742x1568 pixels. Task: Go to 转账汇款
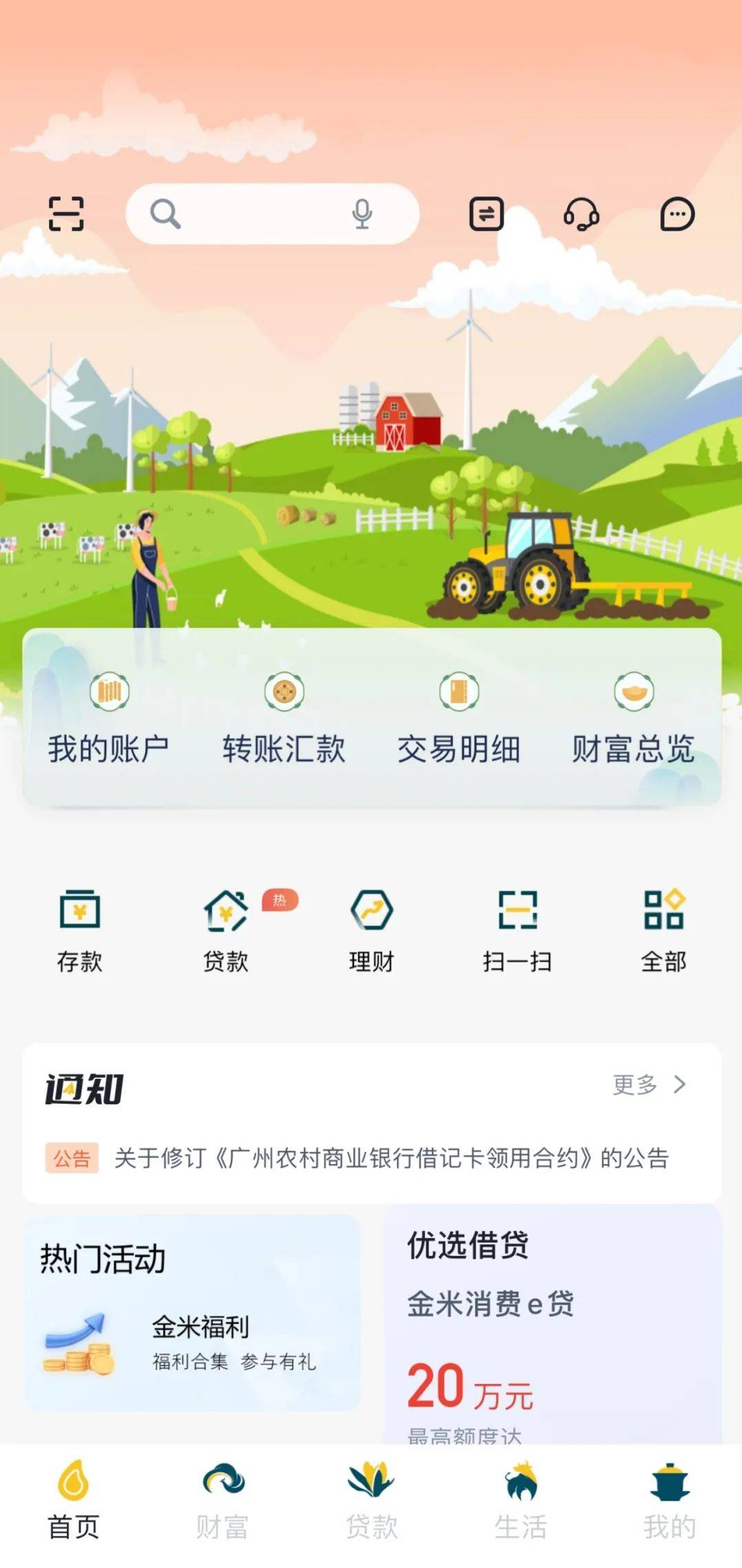[284, 720]
